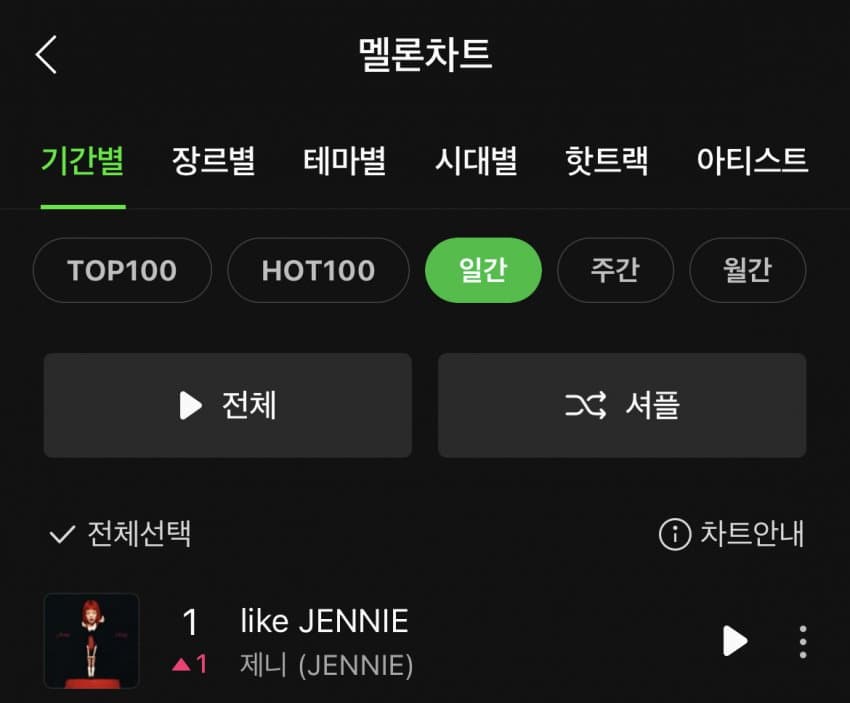
Task: Play all songs with the 전체 button
Action: click(x=227, y=405)
